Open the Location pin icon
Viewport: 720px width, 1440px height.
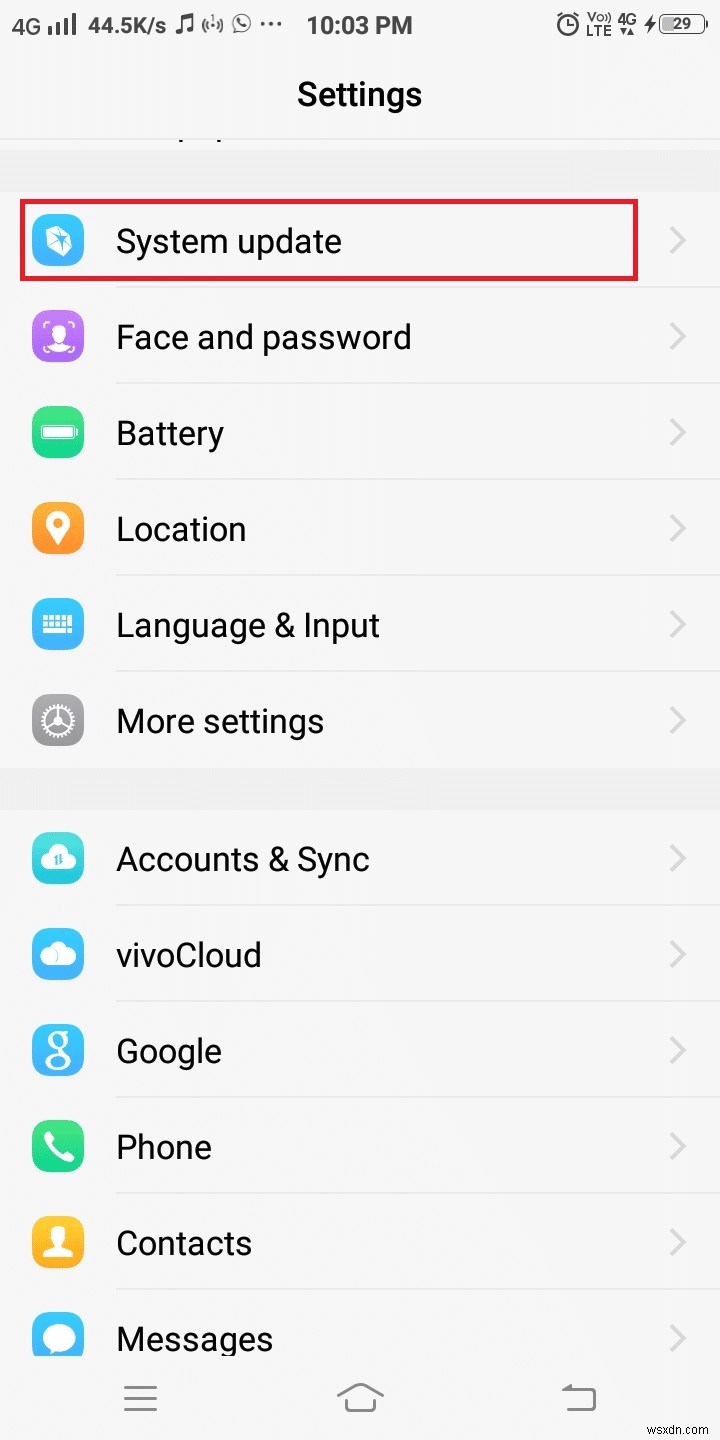57,529
